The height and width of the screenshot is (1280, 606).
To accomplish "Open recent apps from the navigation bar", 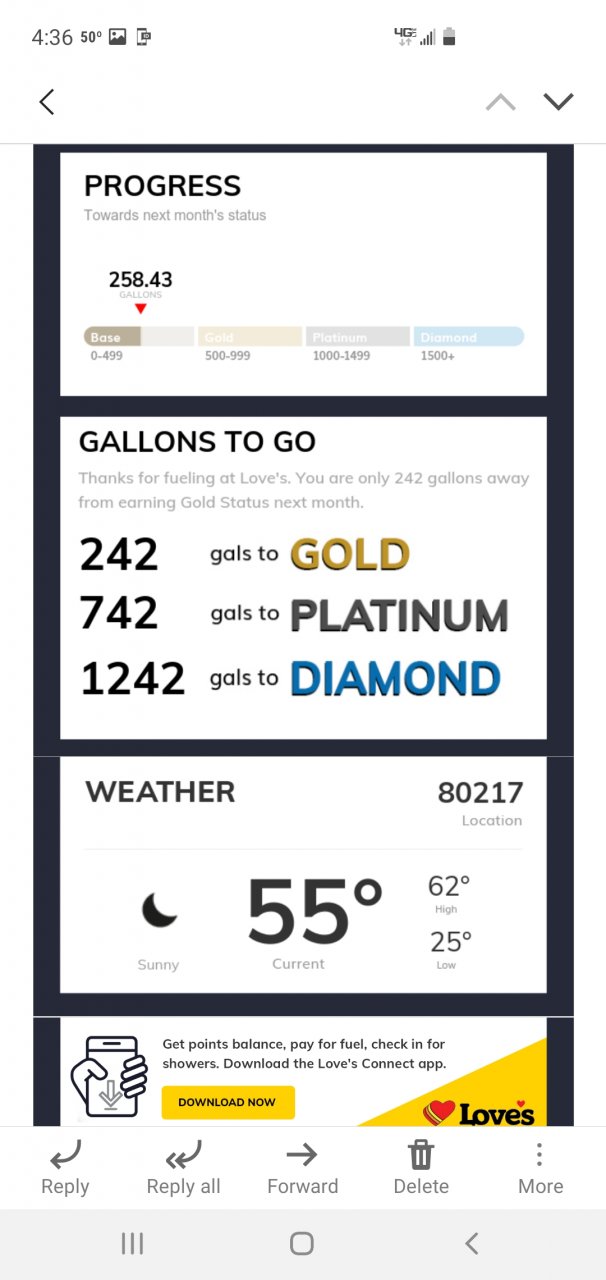I will pyautogui.click(x=132, y=1243).
